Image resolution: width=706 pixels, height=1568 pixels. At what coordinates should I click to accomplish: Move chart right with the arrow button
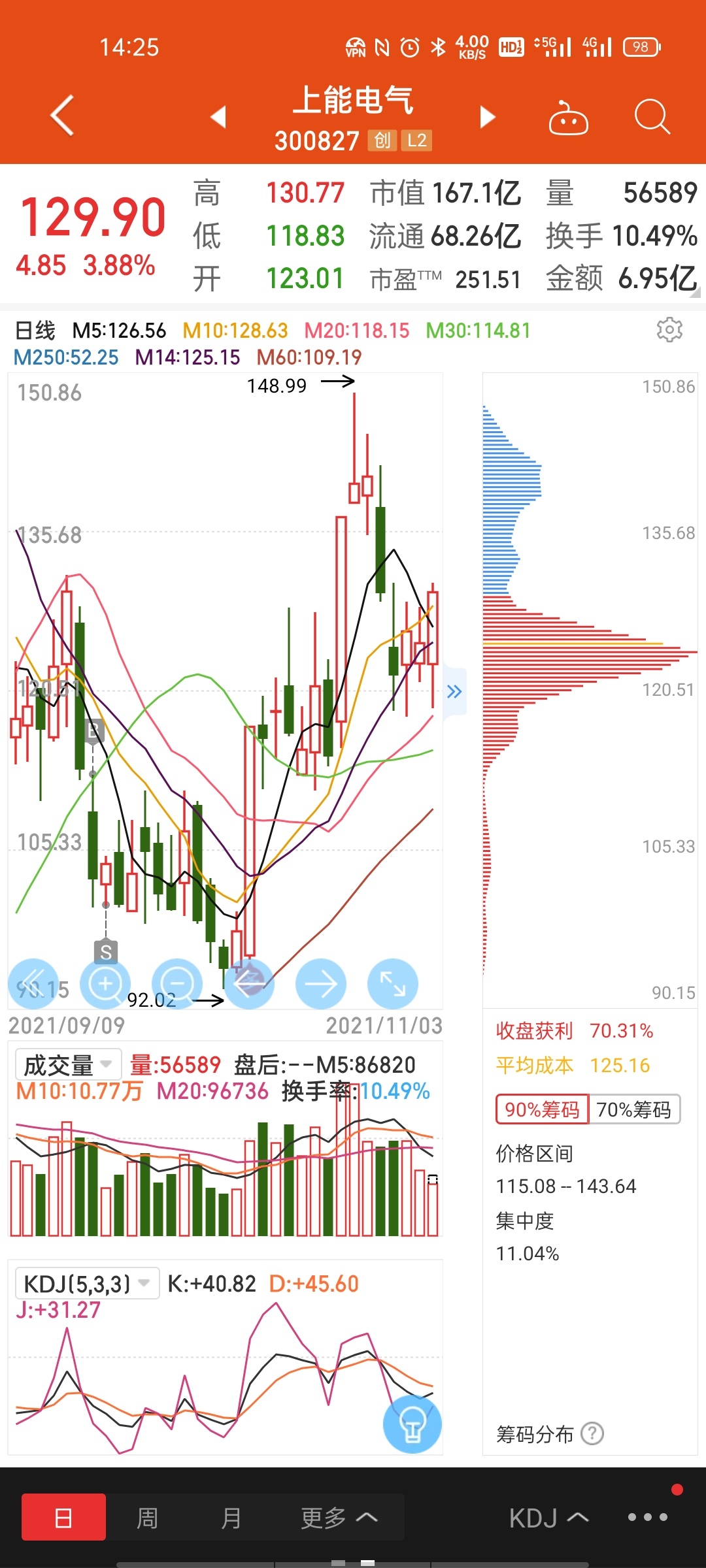click(321, 983)
